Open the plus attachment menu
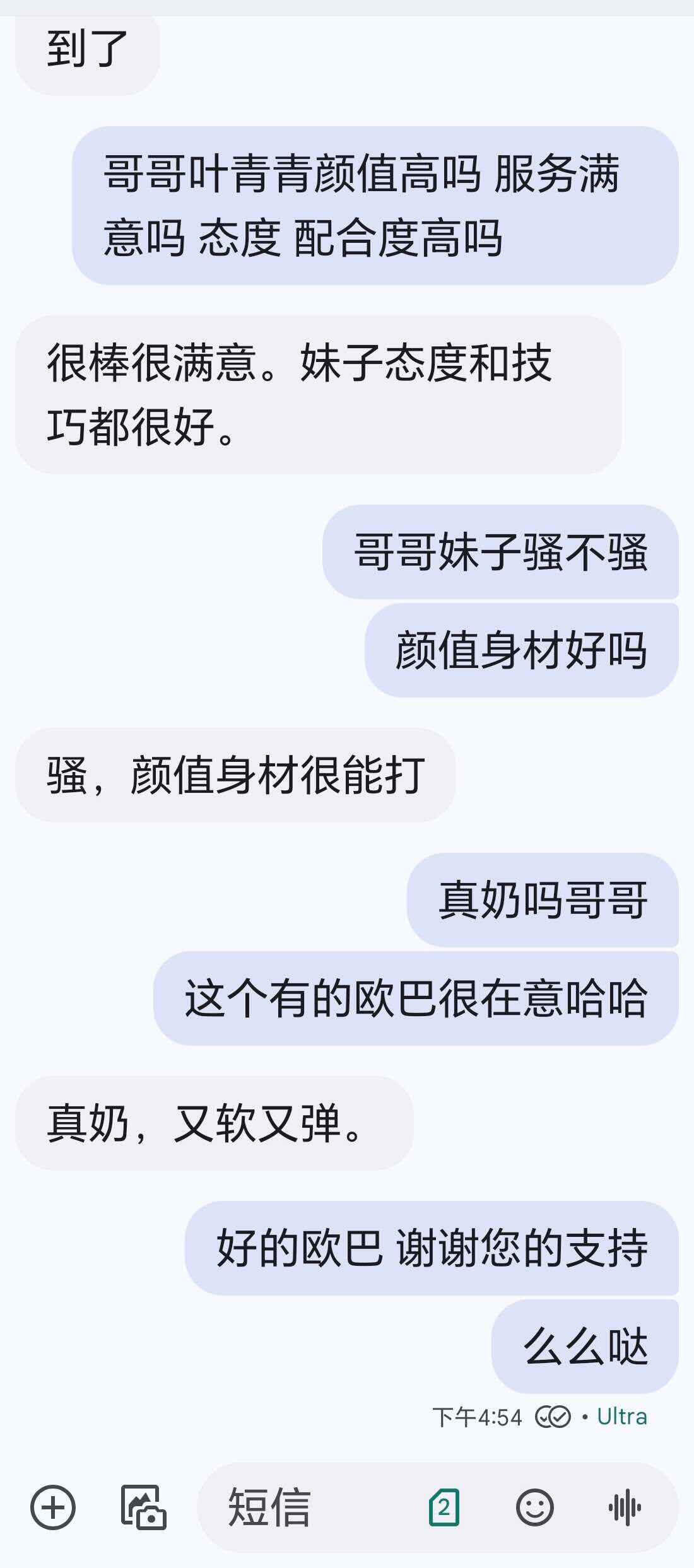The image size is (694, 1568). coord(53,1508)
